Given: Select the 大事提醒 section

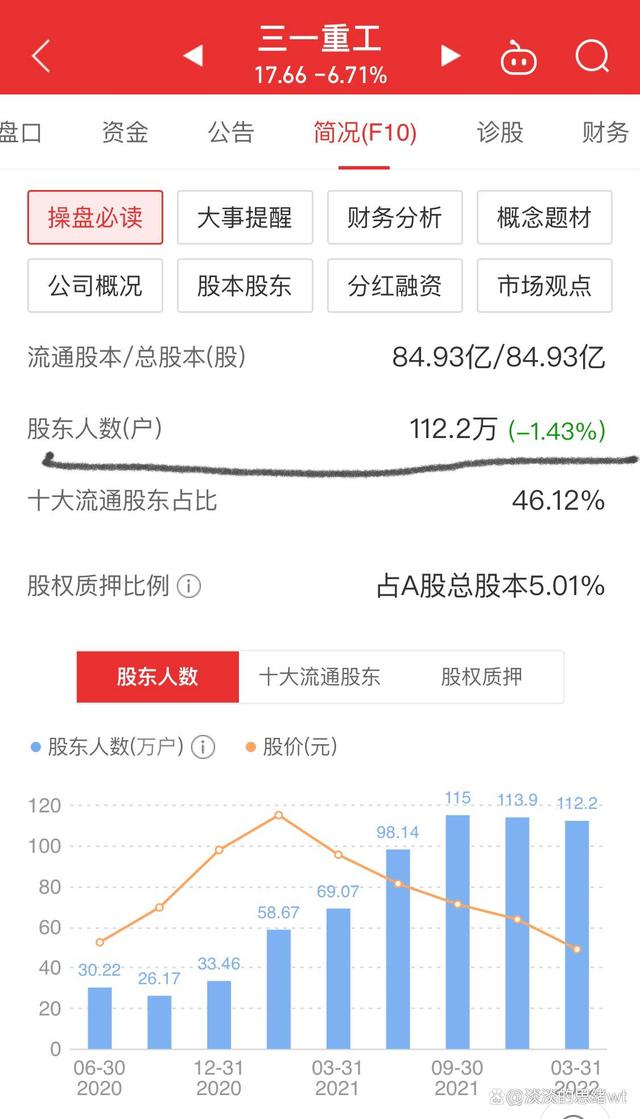Looking at the screenshot, I should click(x=245, y=218).
